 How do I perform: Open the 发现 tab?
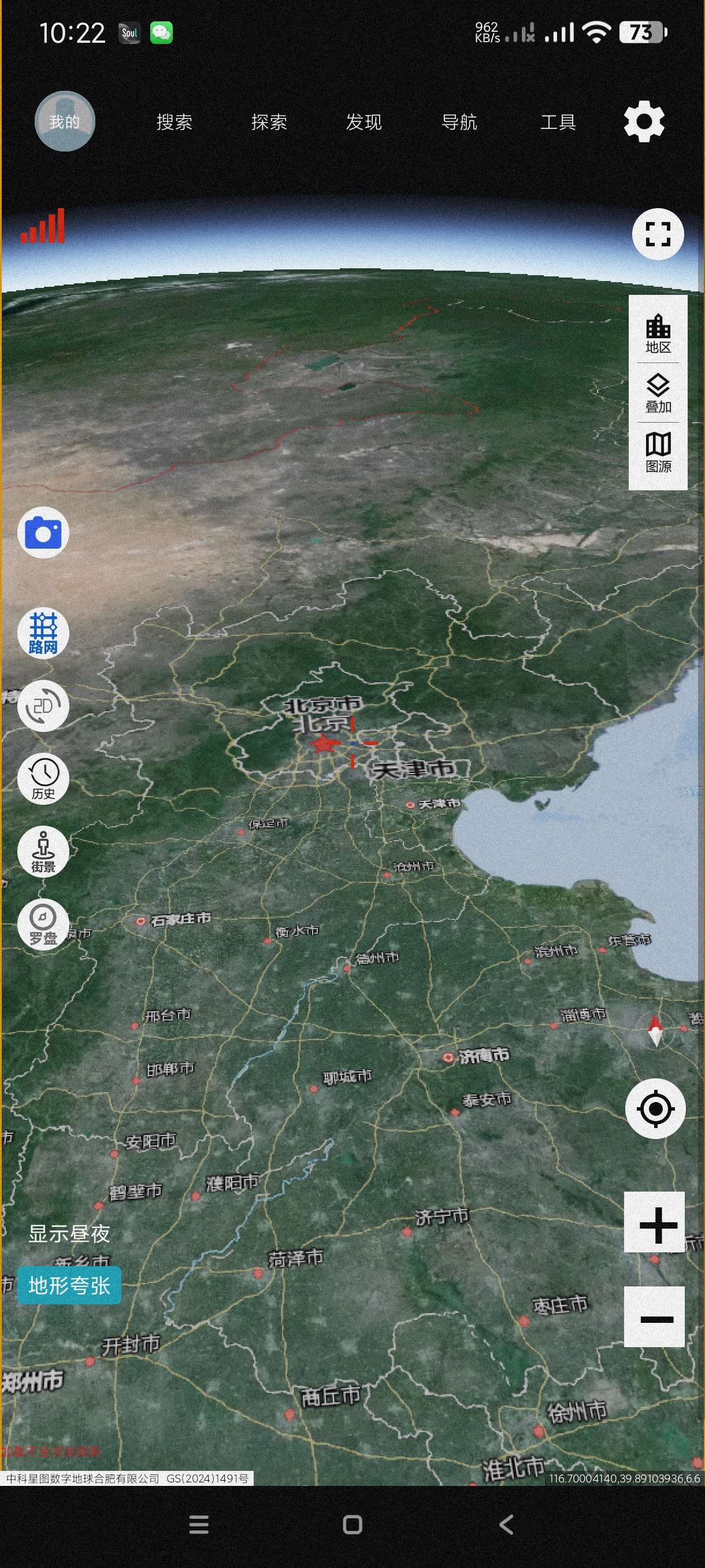pos(363,123)
